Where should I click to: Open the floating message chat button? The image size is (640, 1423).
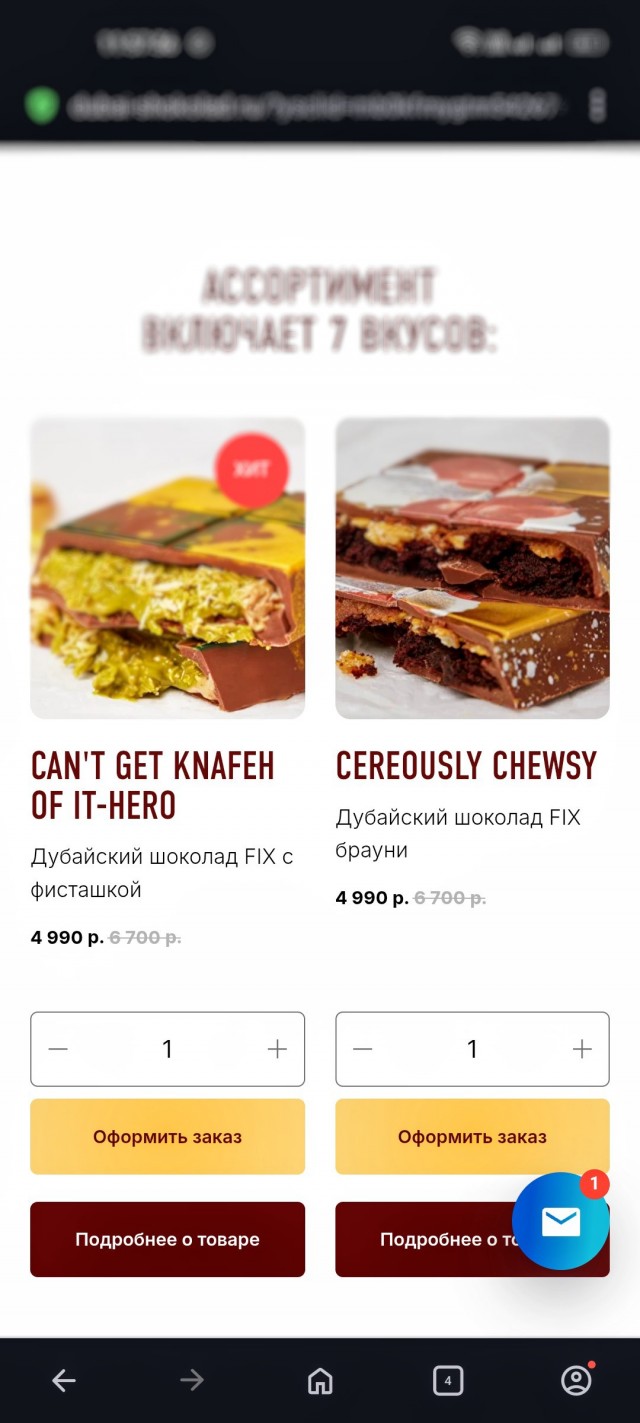point(560,1221)
